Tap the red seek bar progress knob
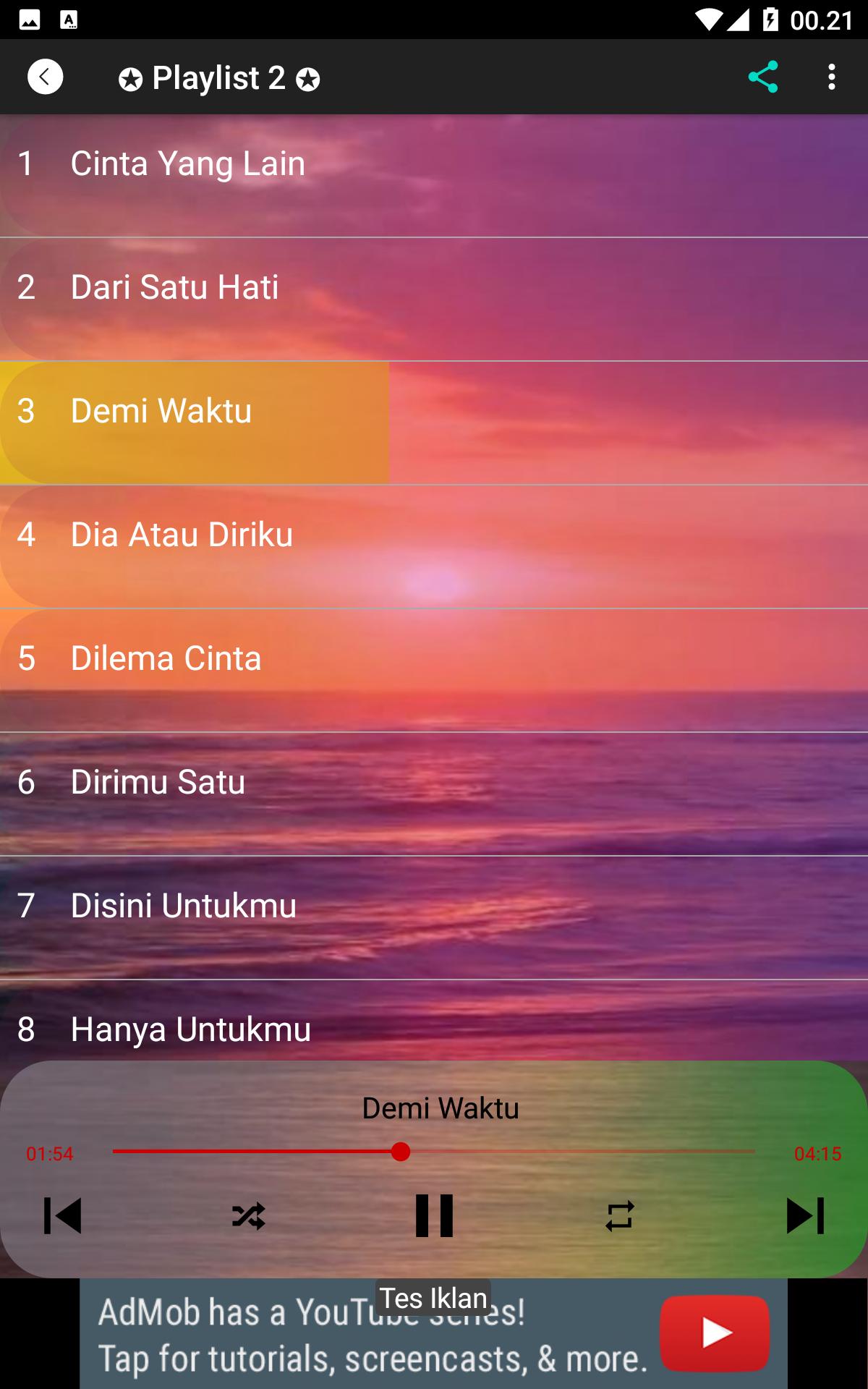Screen dimensions: 868x1389 pyautogui.click(x=400, y=1152)
